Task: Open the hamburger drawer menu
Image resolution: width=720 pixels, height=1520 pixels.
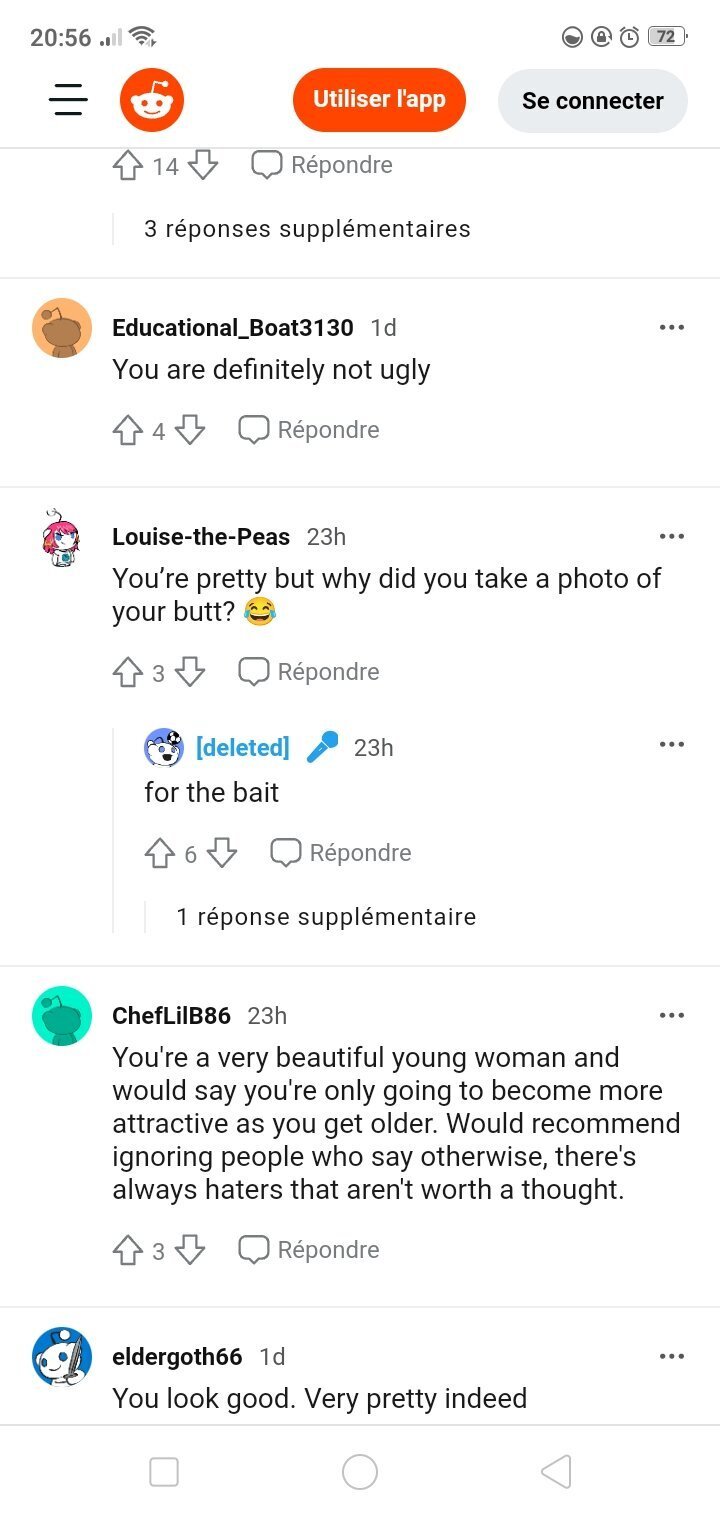Action: coord(68,100)
